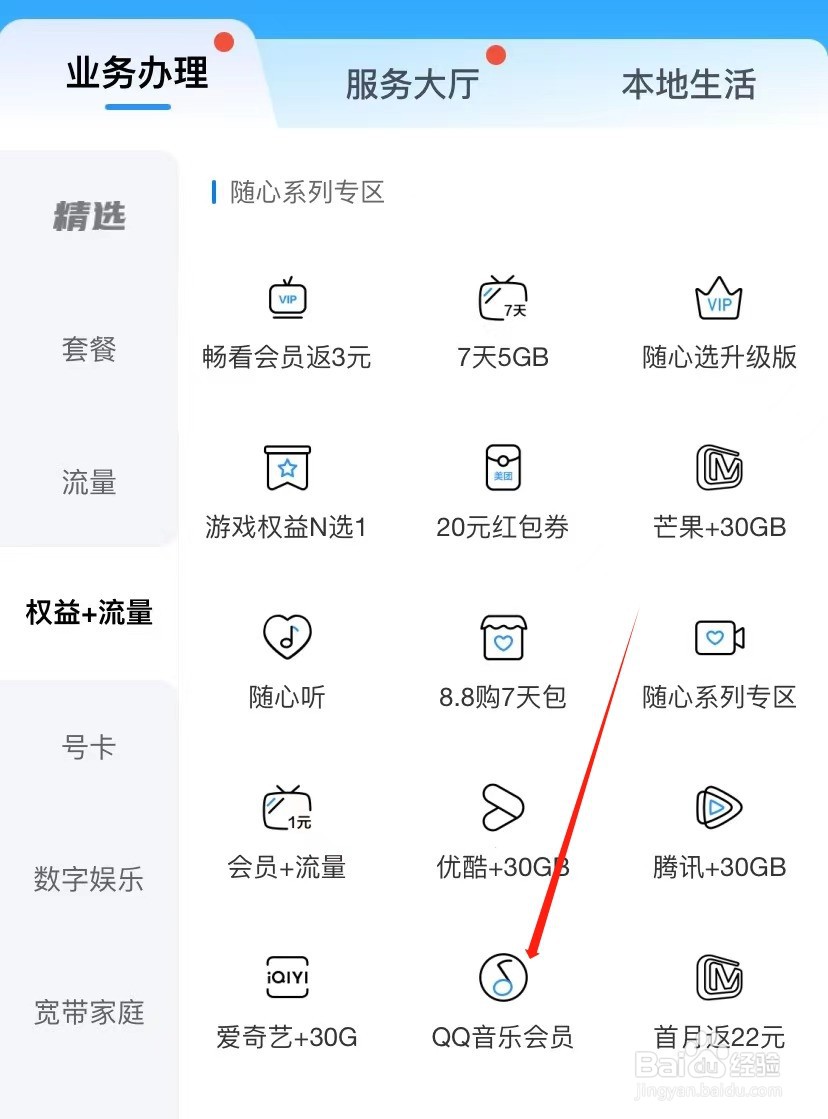
Task: Open the 宽带家庭 section
Action: click(88, 1013)
